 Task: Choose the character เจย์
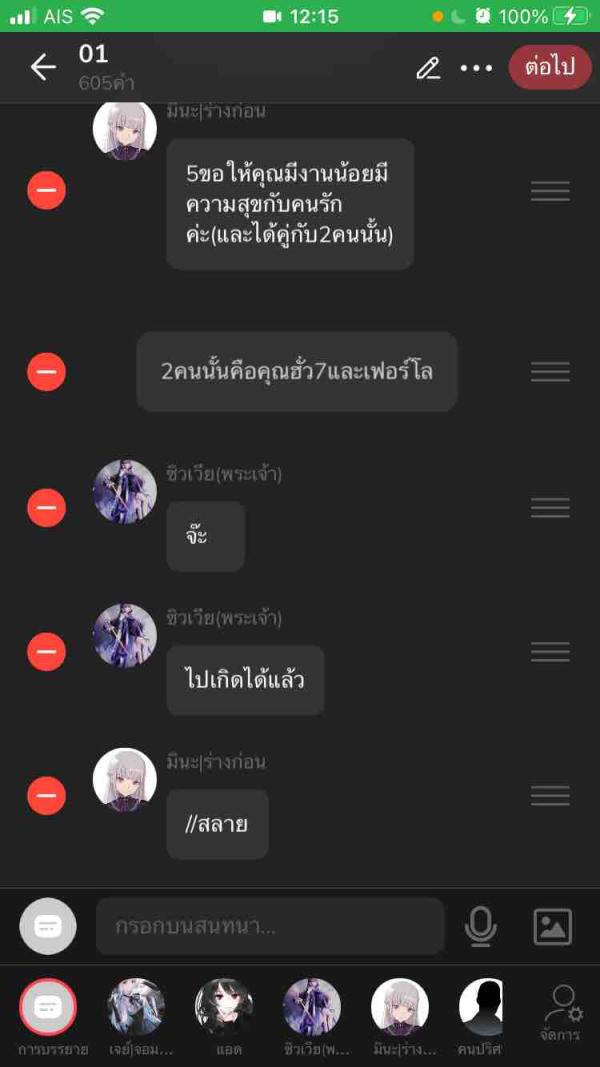pos(136,1007)
